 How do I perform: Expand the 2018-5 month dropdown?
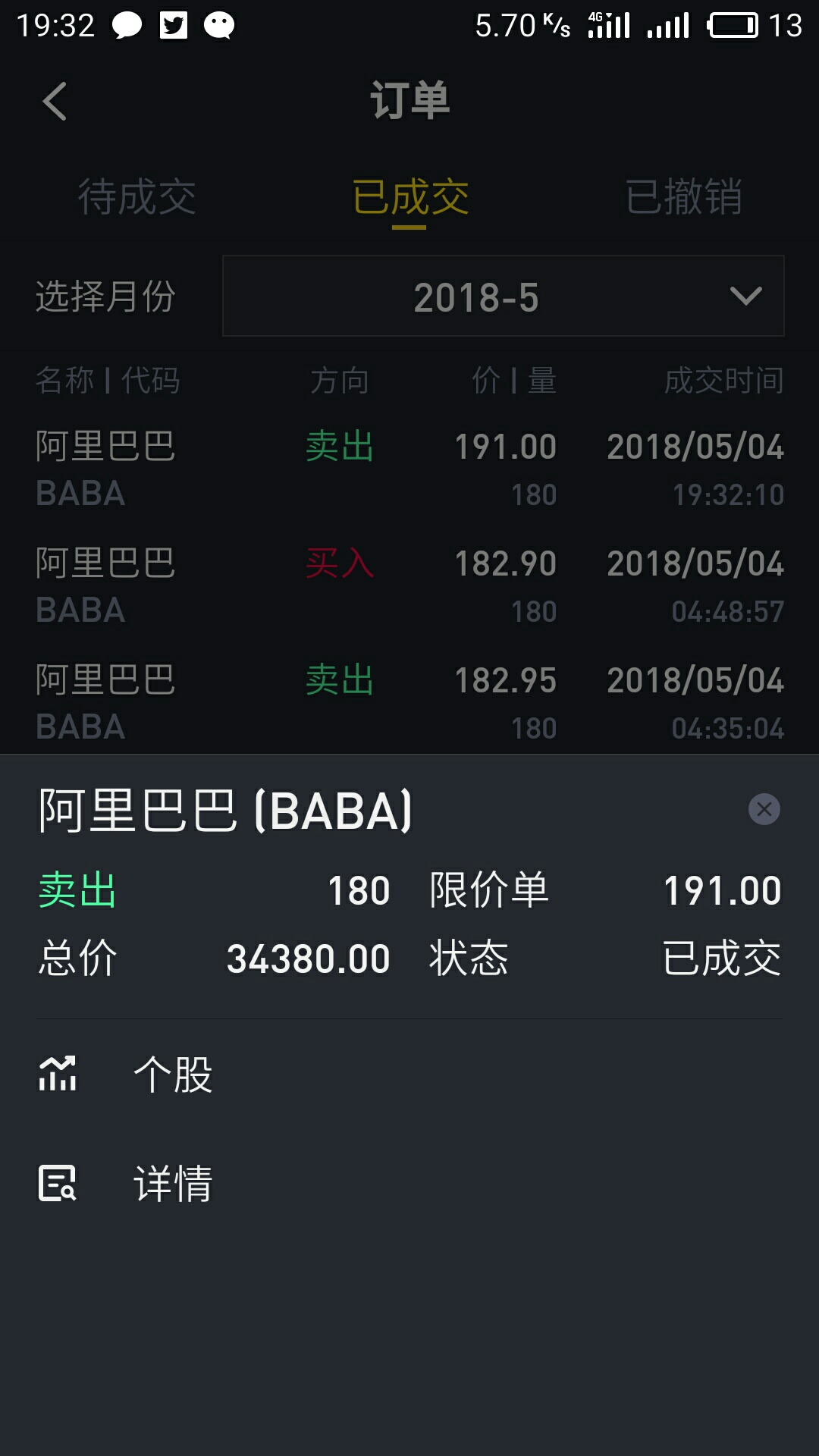point(503,296)
